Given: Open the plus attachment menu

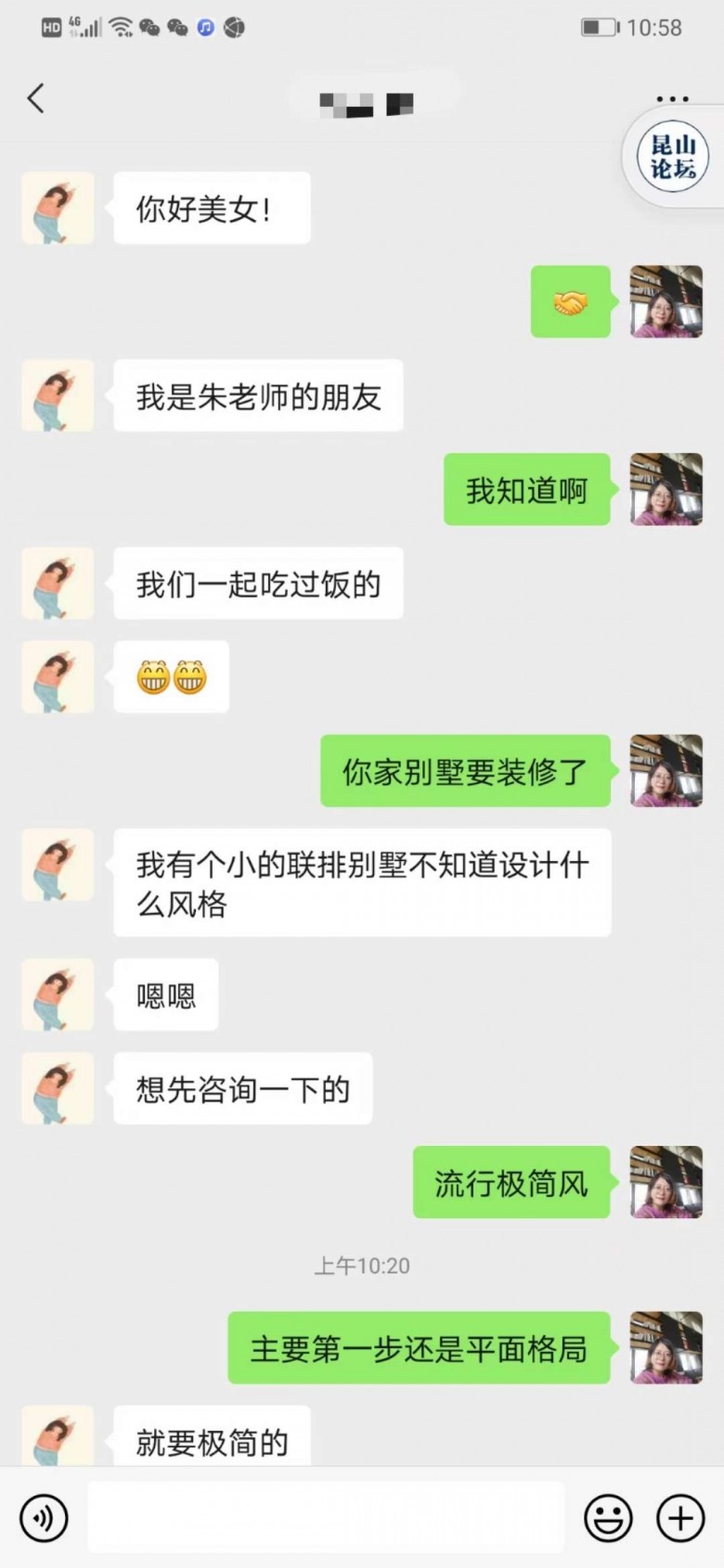Looking at the screenshot, I should tap(680, 1519).
